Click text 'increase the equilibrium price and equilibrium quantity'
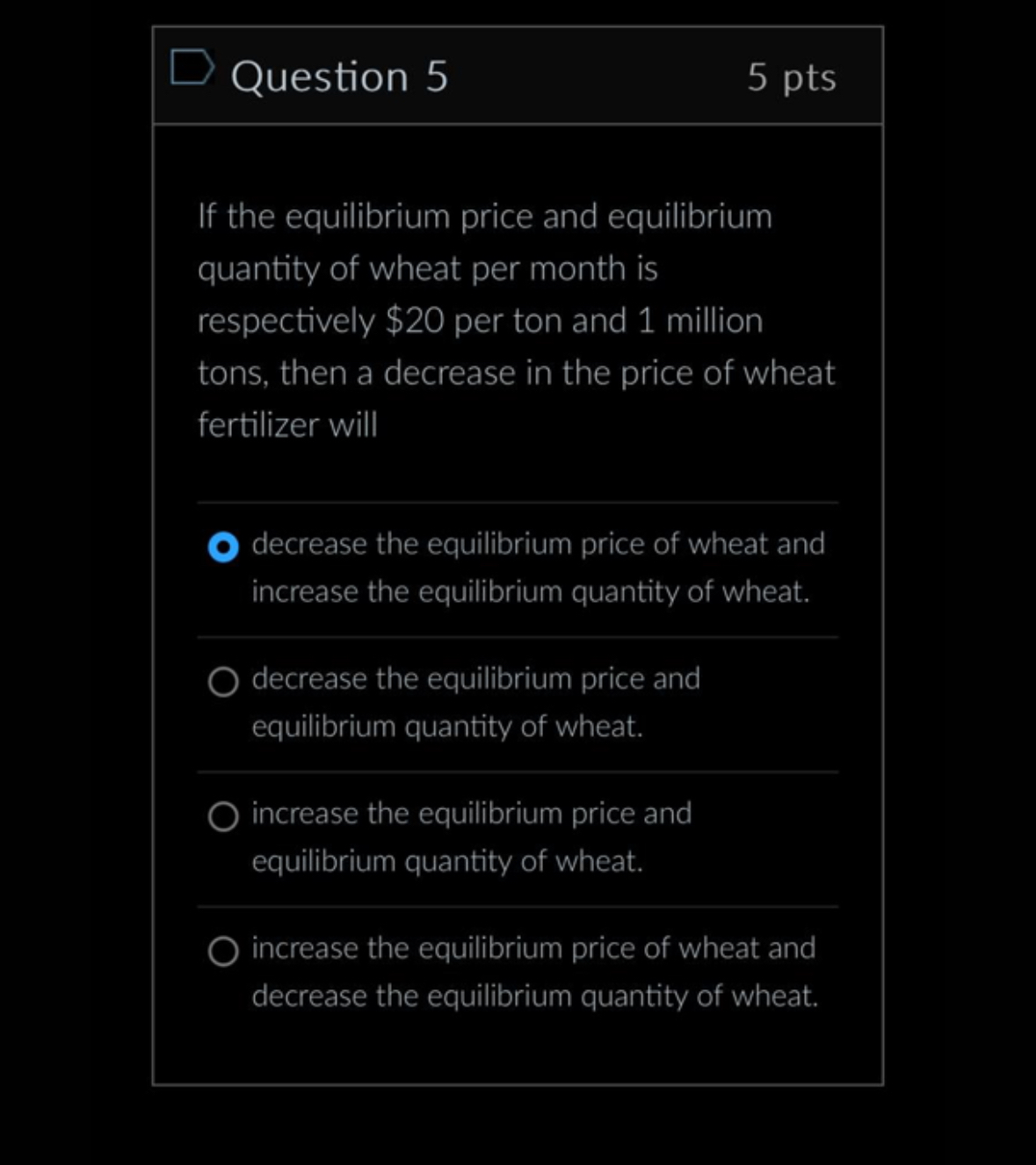Viewport: 1036px width, 1165px height. coord(470,836)
